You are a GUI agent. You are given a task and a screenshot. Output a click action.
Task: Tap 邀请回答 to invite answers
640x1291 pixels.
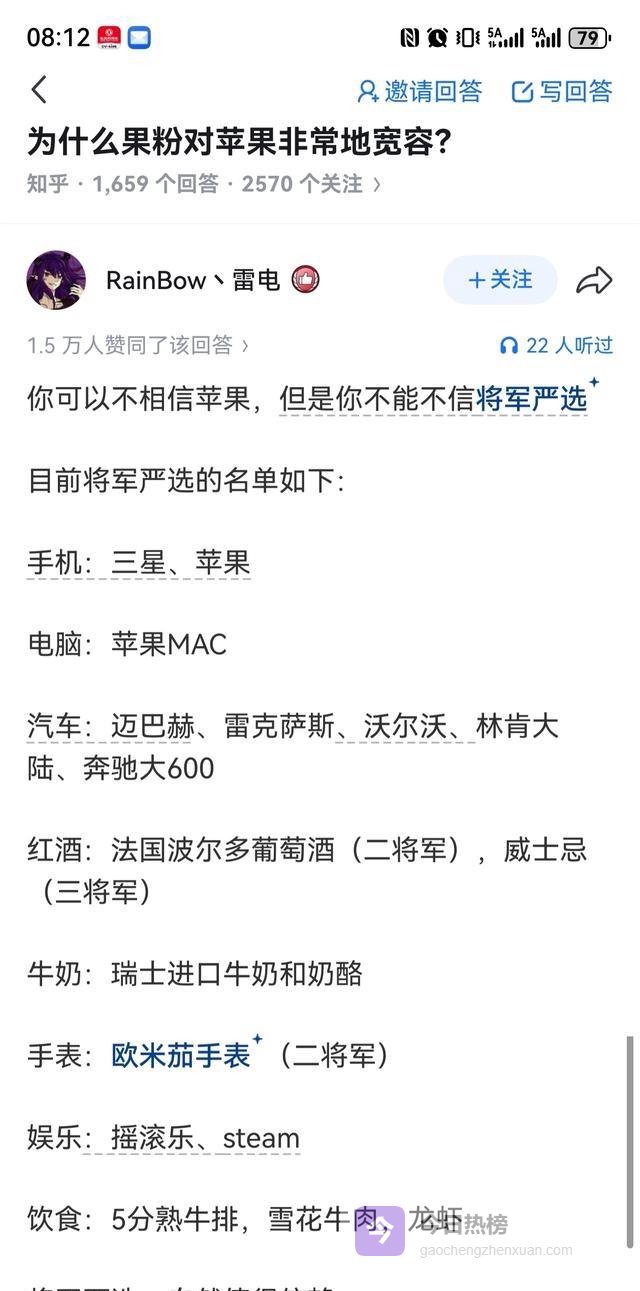pos(419,92)
